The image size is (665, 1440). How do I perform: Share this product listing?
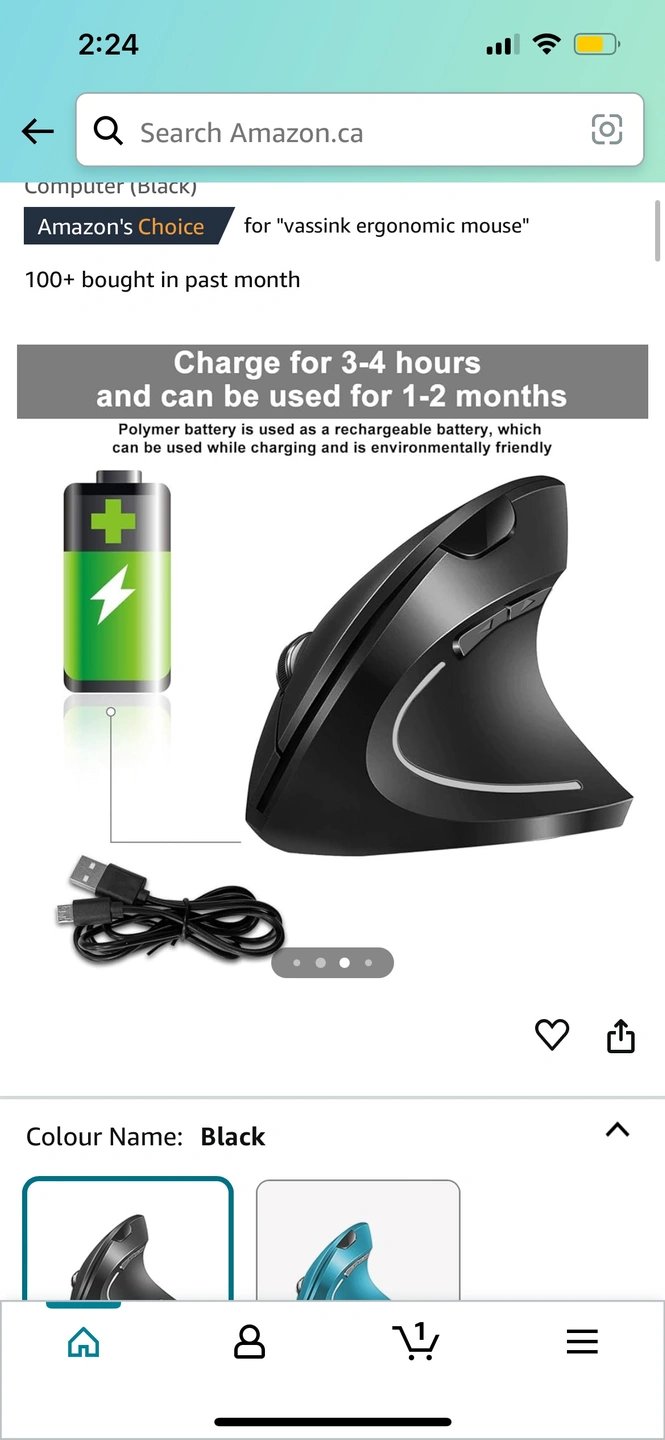tap(621, 1036)
